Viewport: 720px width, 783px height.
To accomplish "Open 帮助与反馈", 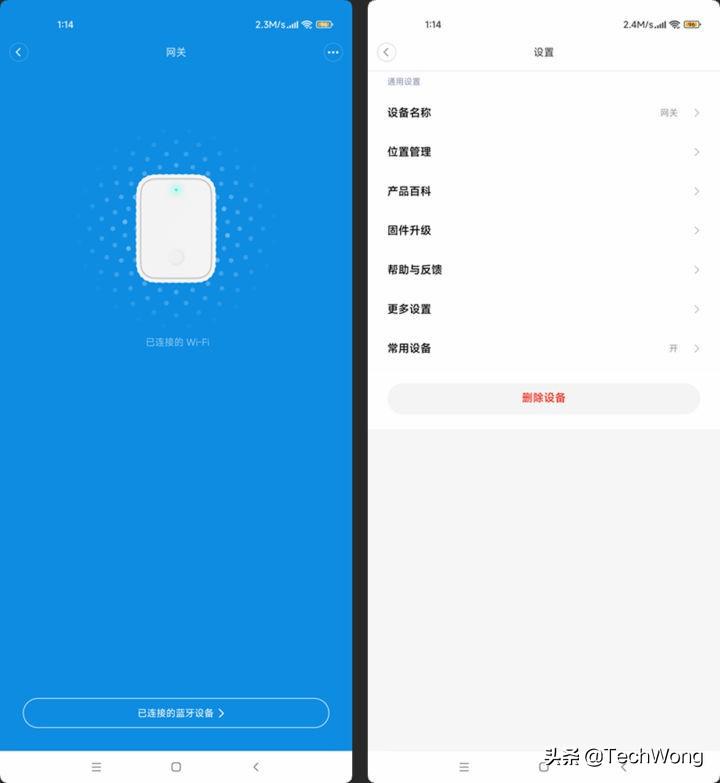I will (x=543, y=270).
